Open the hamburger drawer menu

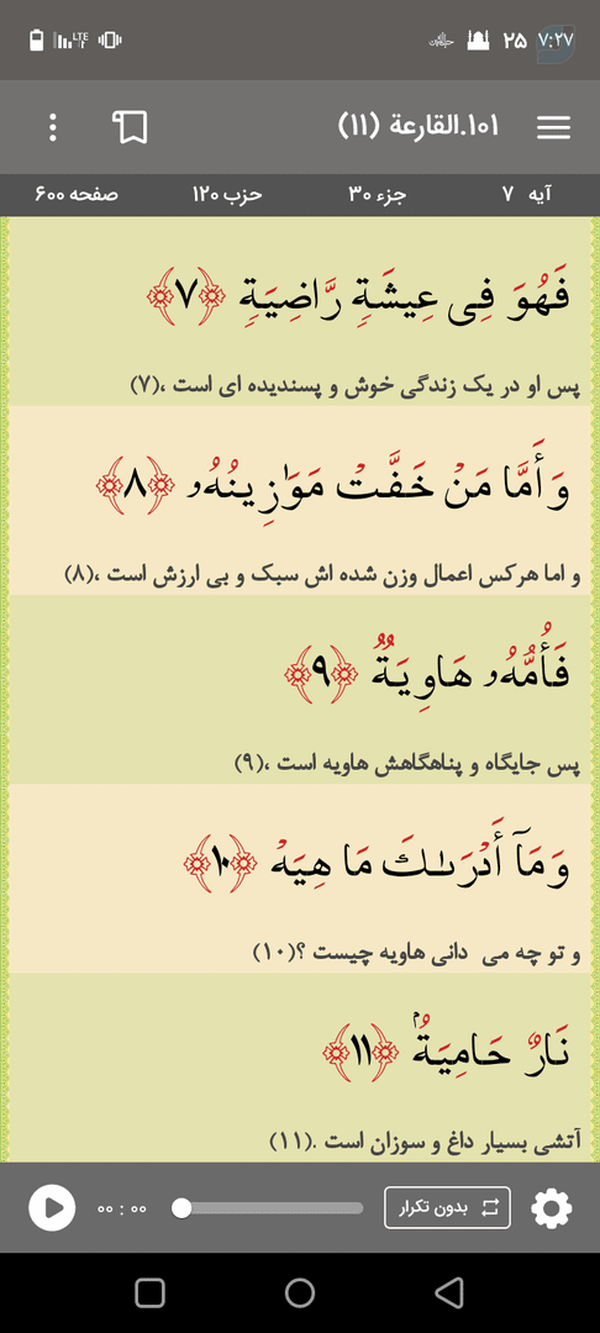coord(553,128)
